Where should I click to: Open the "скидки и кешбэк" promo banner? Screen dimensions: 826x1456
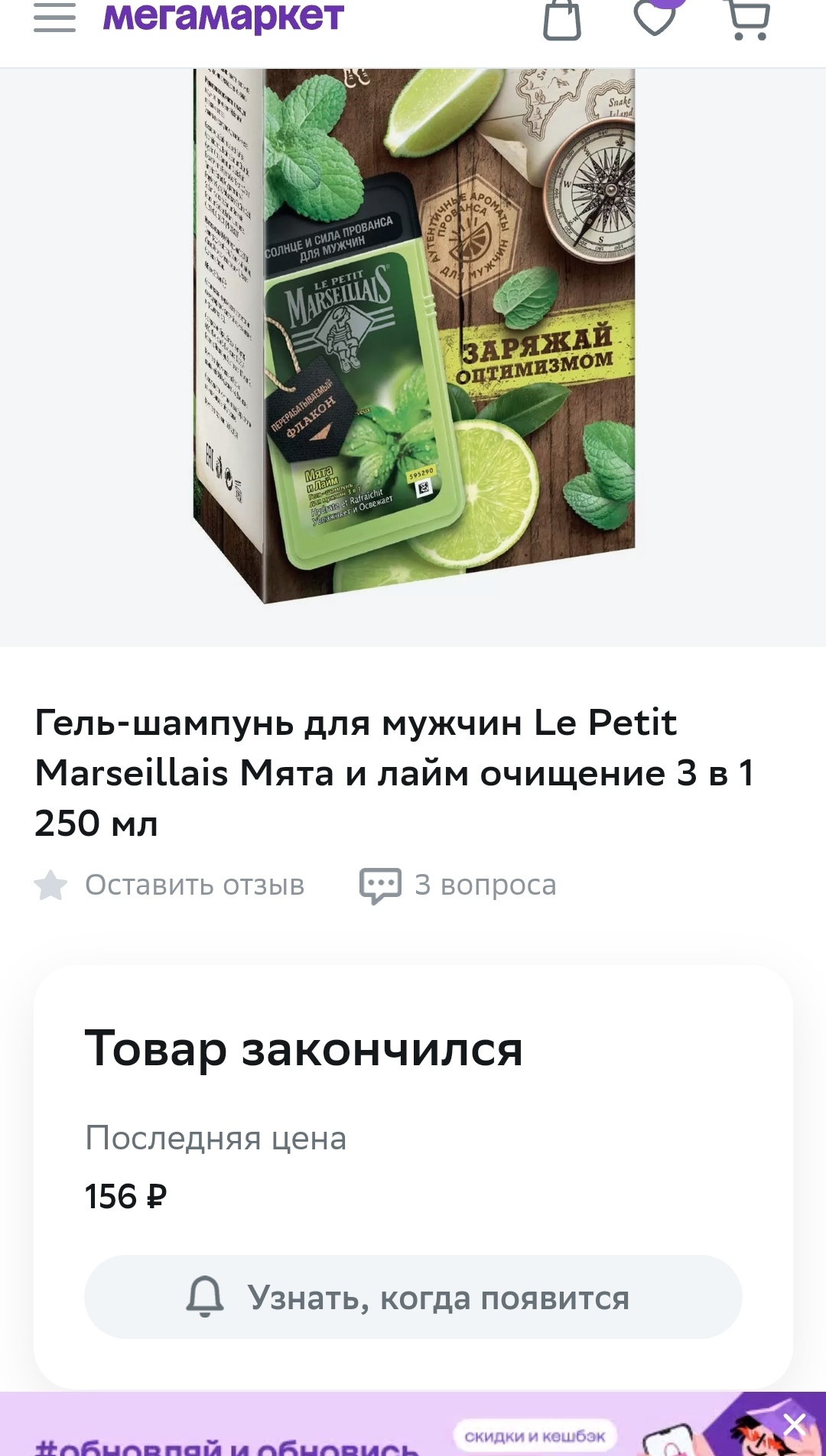(x=535, y=1437)
